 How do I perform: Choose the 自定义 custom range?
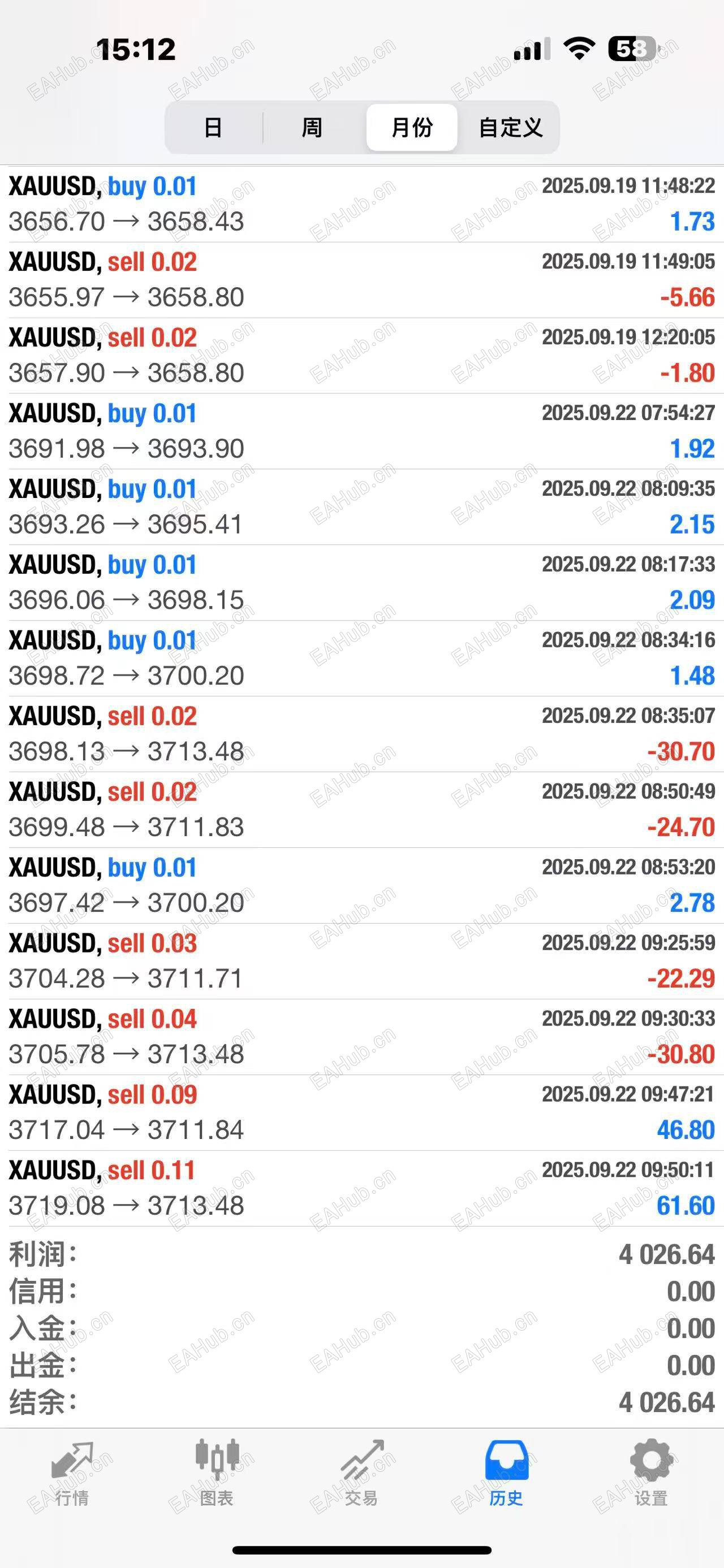(510, 127)
